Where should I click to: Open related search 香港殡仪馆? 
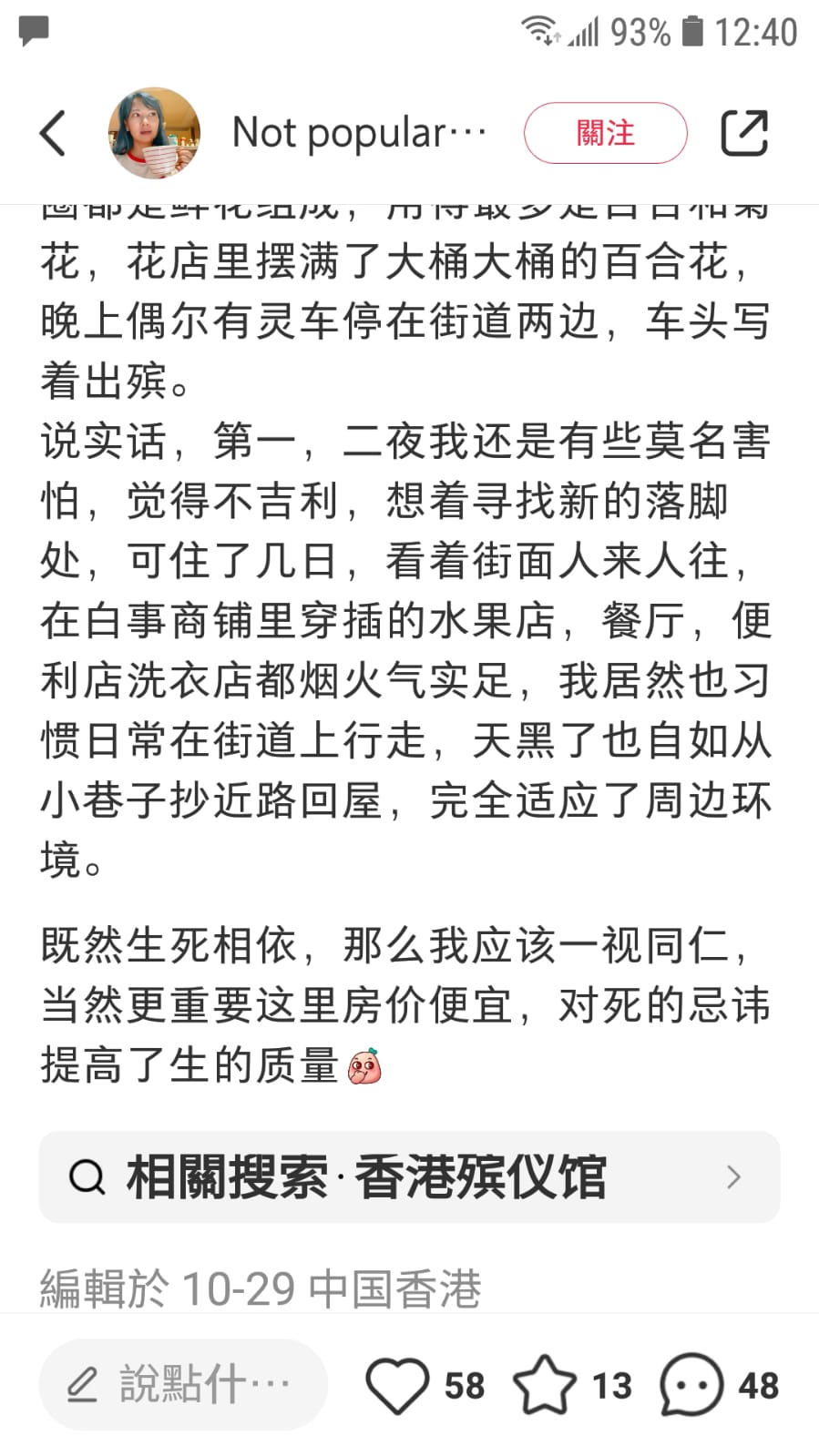coord(409,1176)
